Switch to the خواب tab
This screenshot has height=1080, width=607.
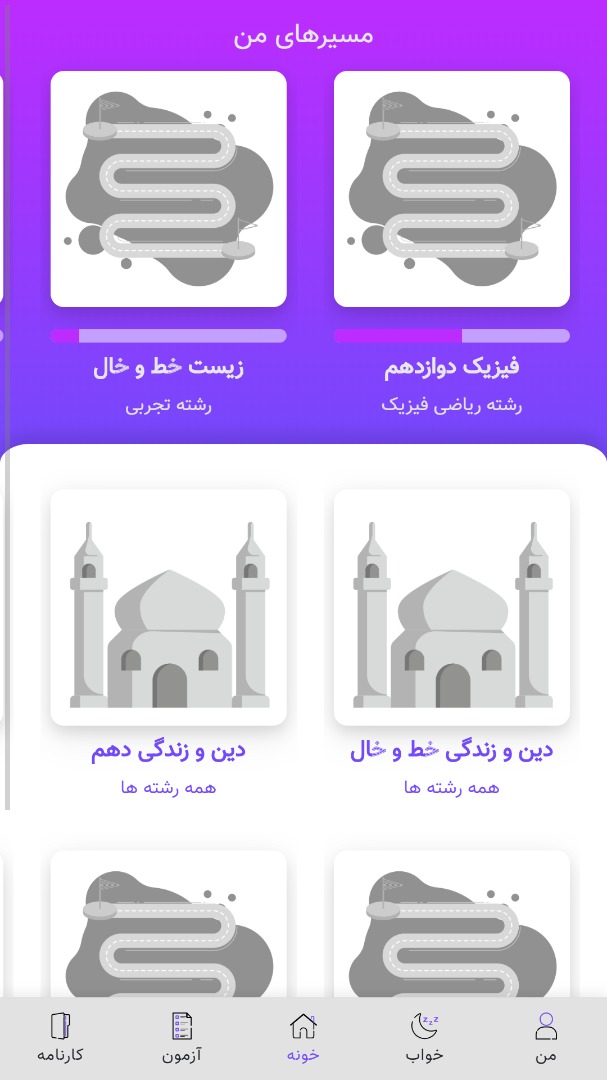[x=424, y=1037]
